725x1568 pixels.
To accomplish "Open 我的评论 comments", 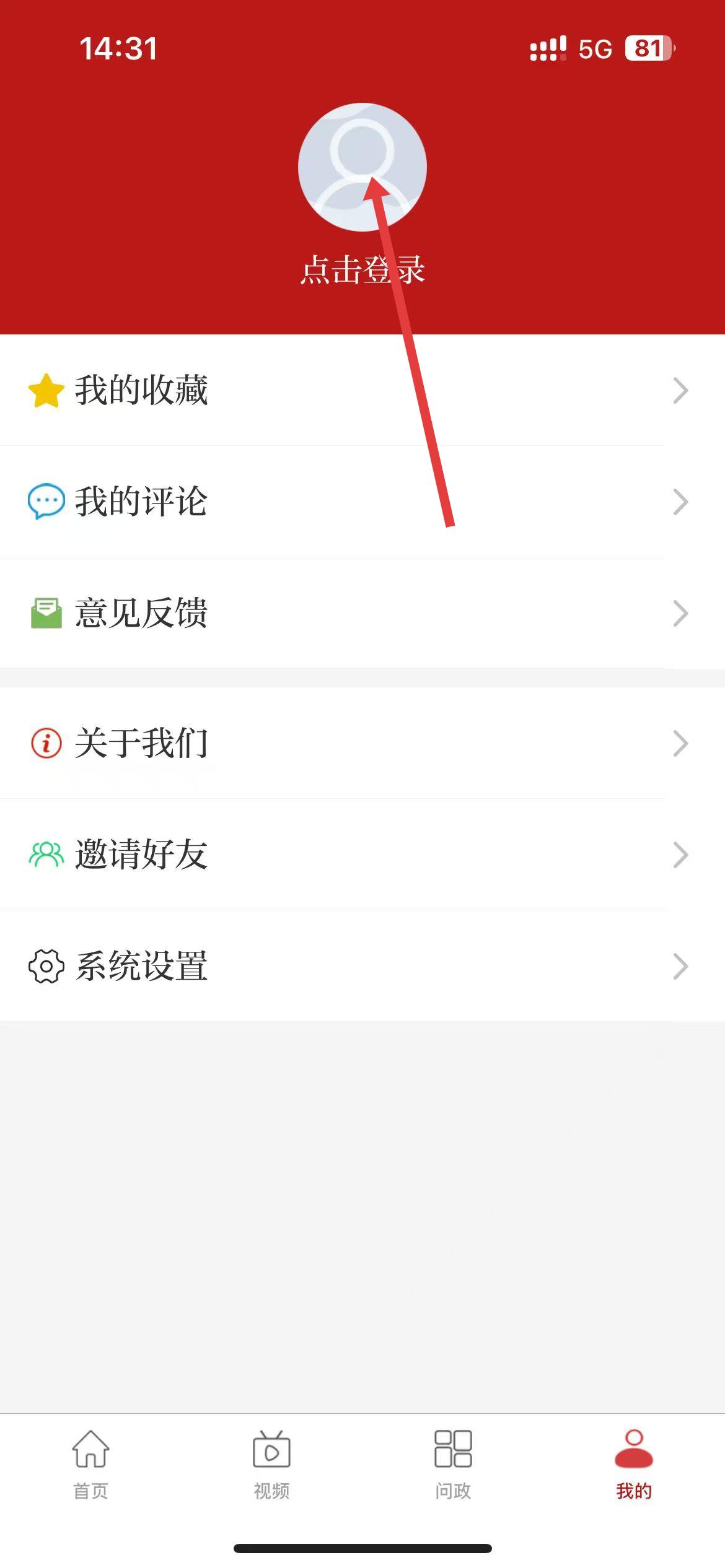I will tap(362, 502).
